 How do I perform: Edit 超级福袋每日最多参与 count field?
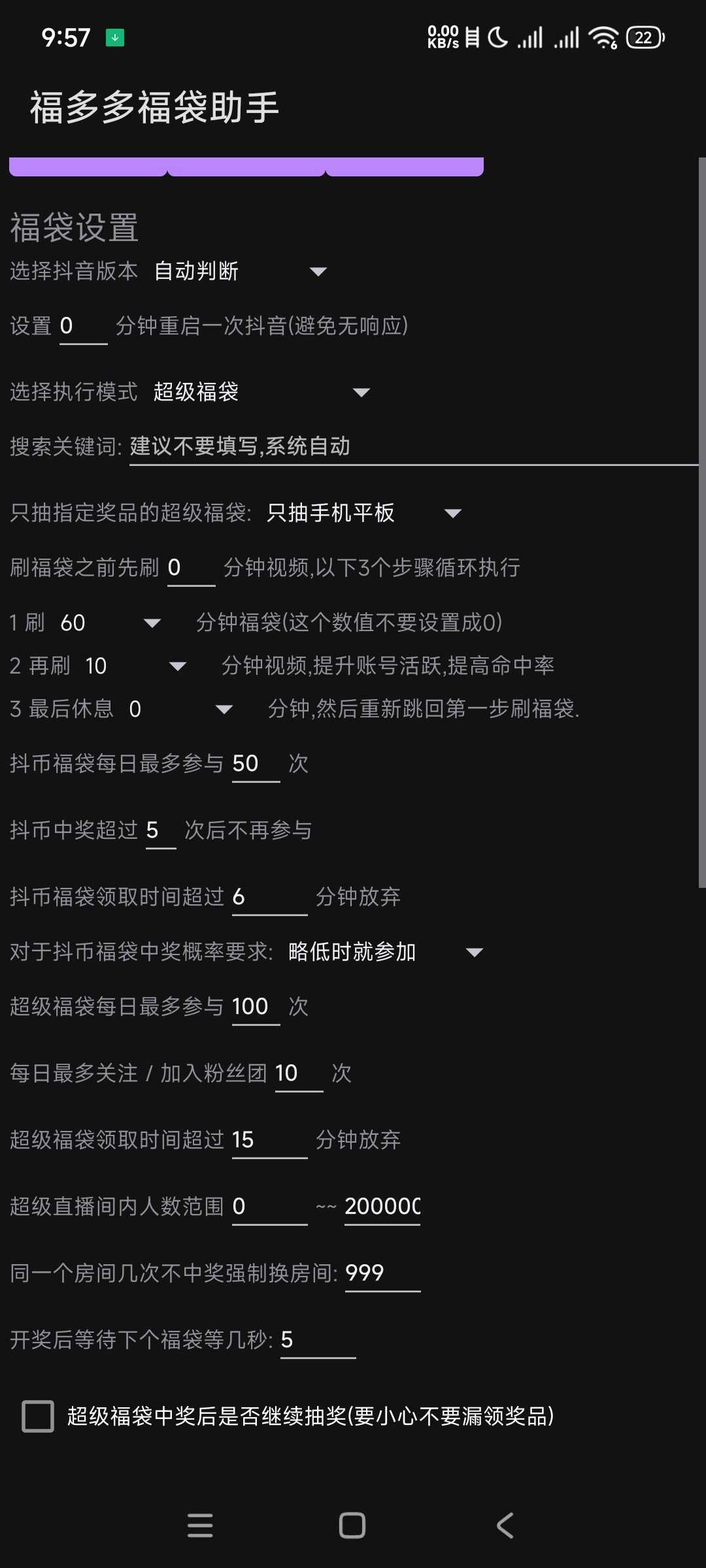pyautogui.click(x=256, y=1007)
